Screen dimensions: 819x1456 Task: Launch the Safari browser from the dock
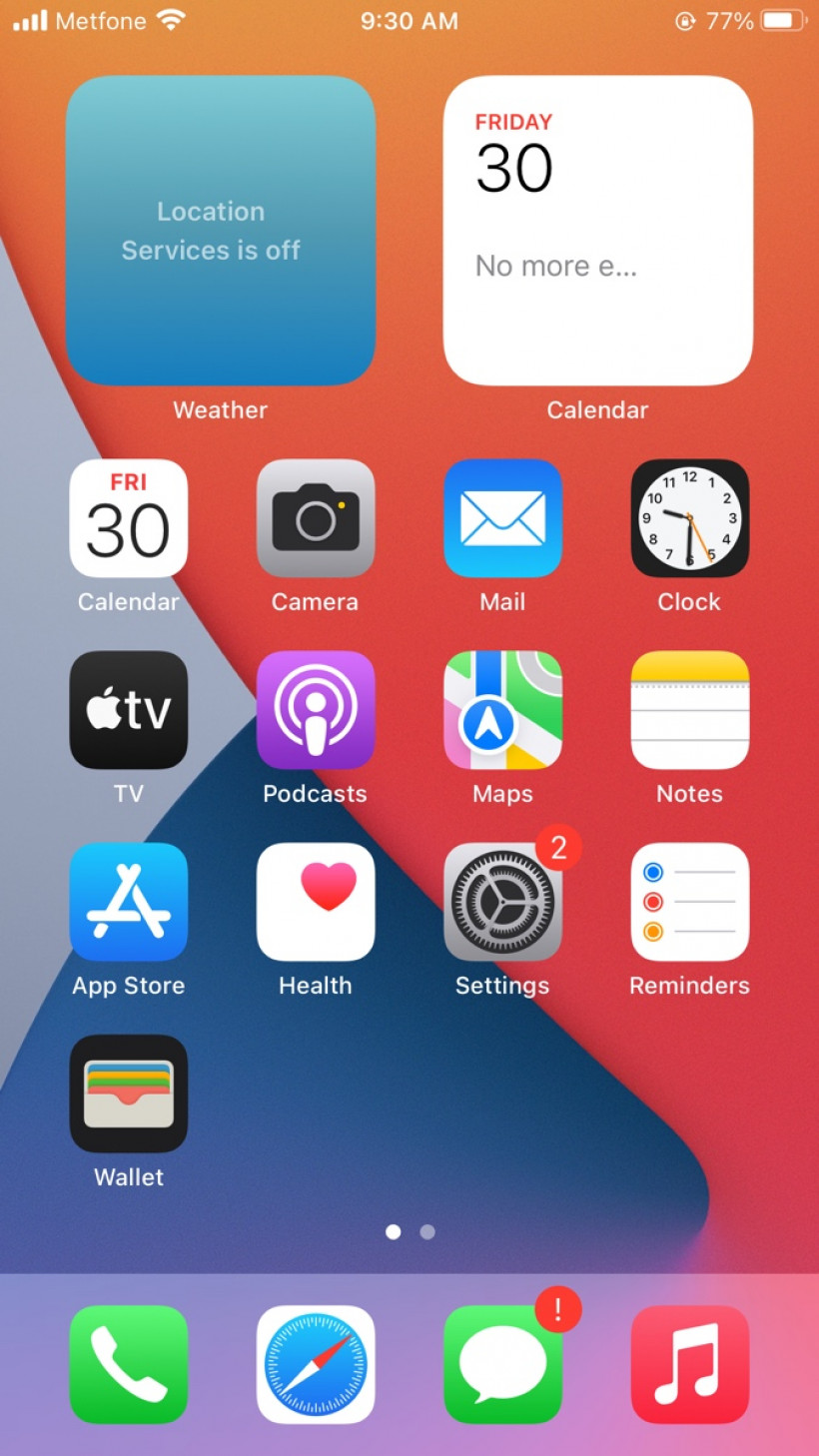point(316,1364)
